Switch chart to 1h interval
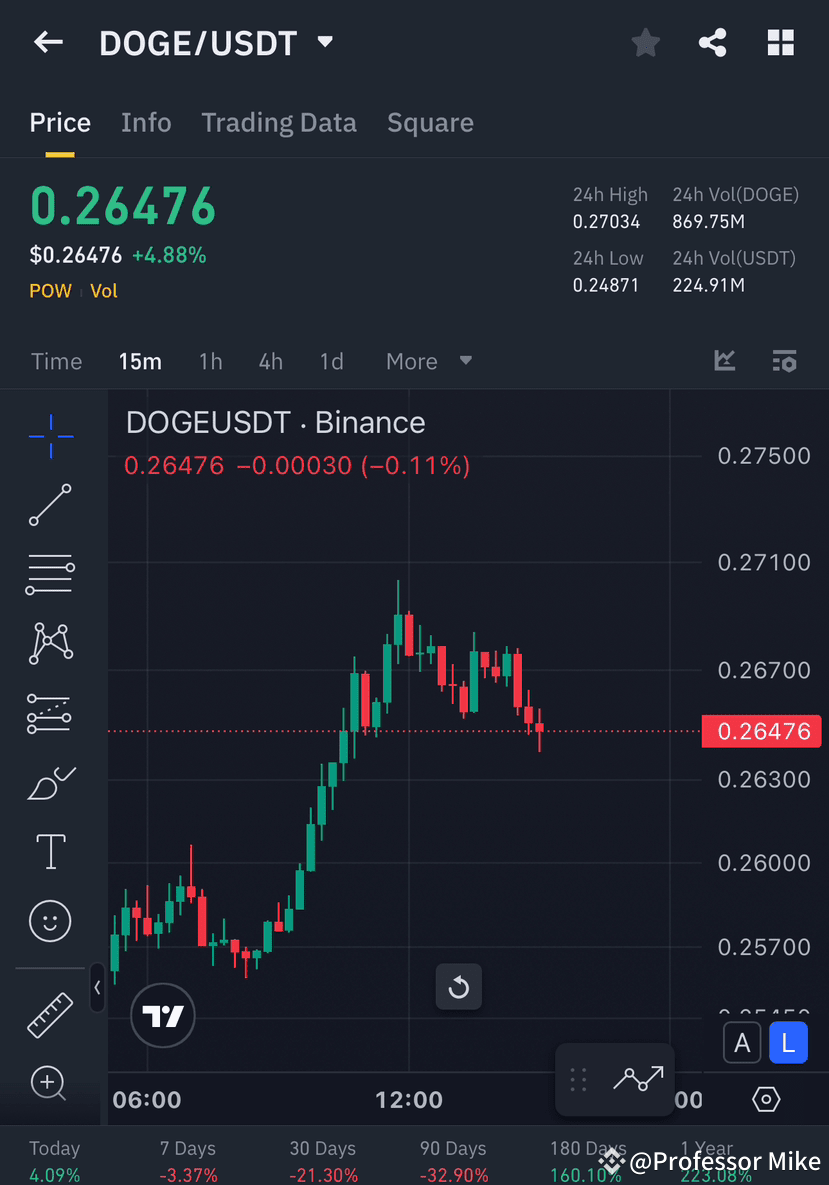 tap(211, 361)
